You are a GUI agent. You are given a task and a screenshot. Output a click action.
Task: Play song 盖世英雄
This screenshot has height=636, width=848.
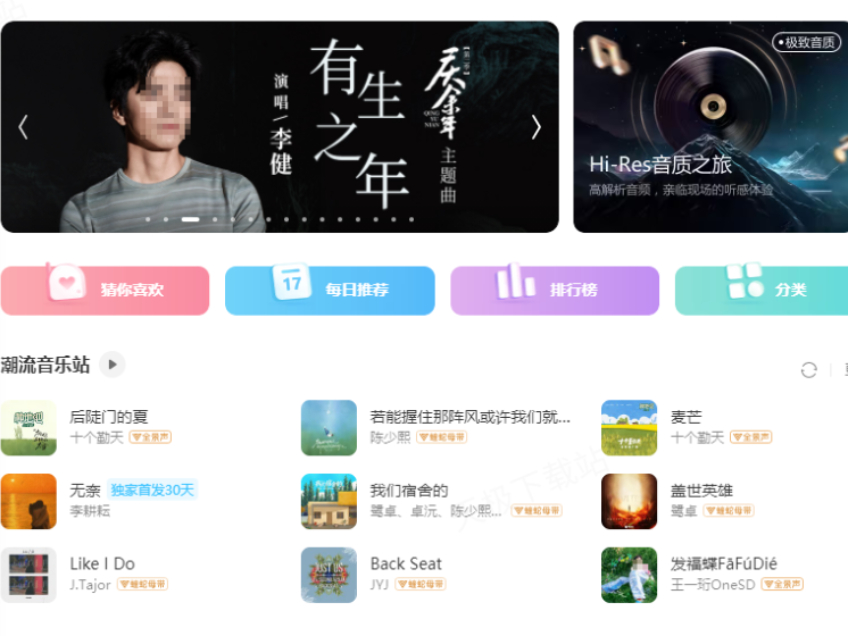point(629,501)
